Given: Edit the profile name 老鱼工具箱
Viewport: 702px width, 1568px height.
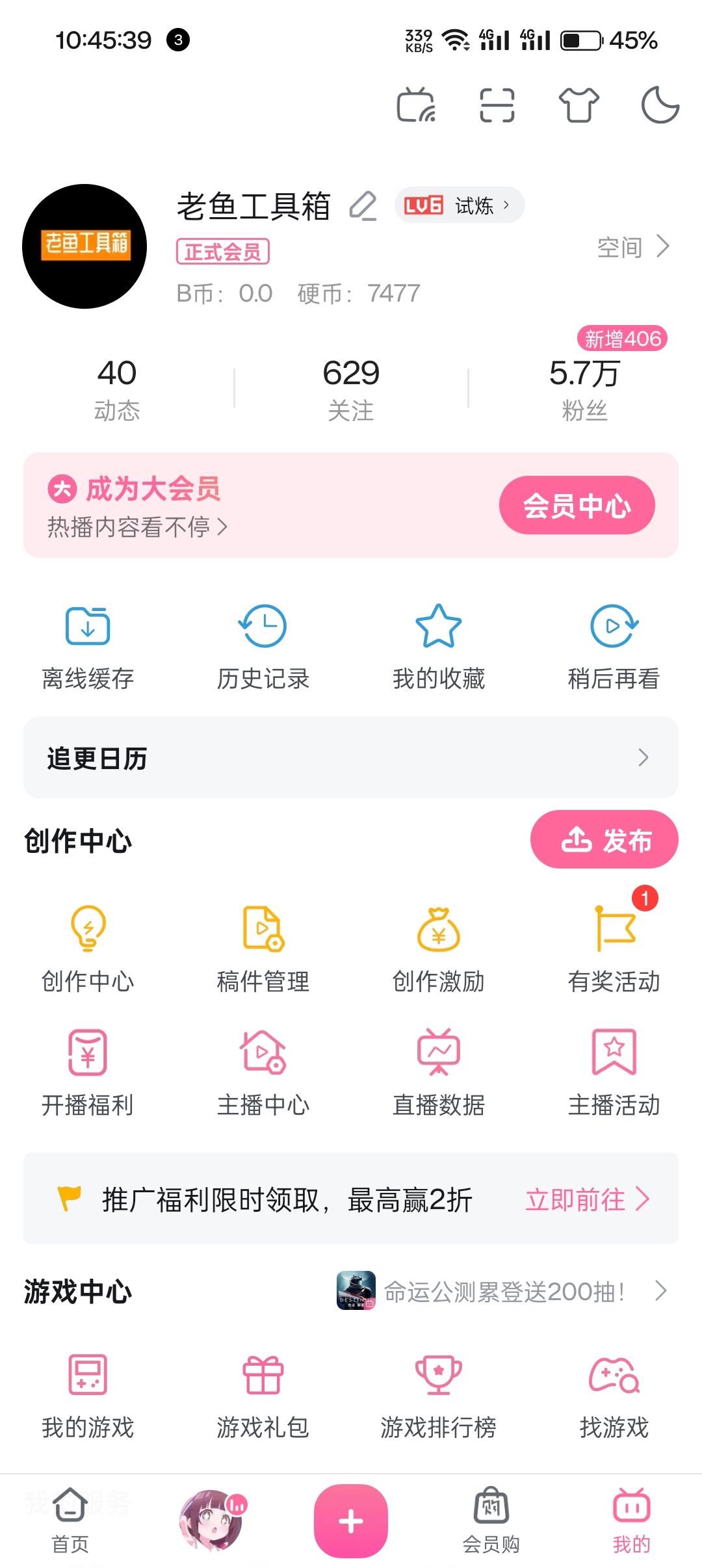Looking at the screenshot, I should tap(363, 207).
